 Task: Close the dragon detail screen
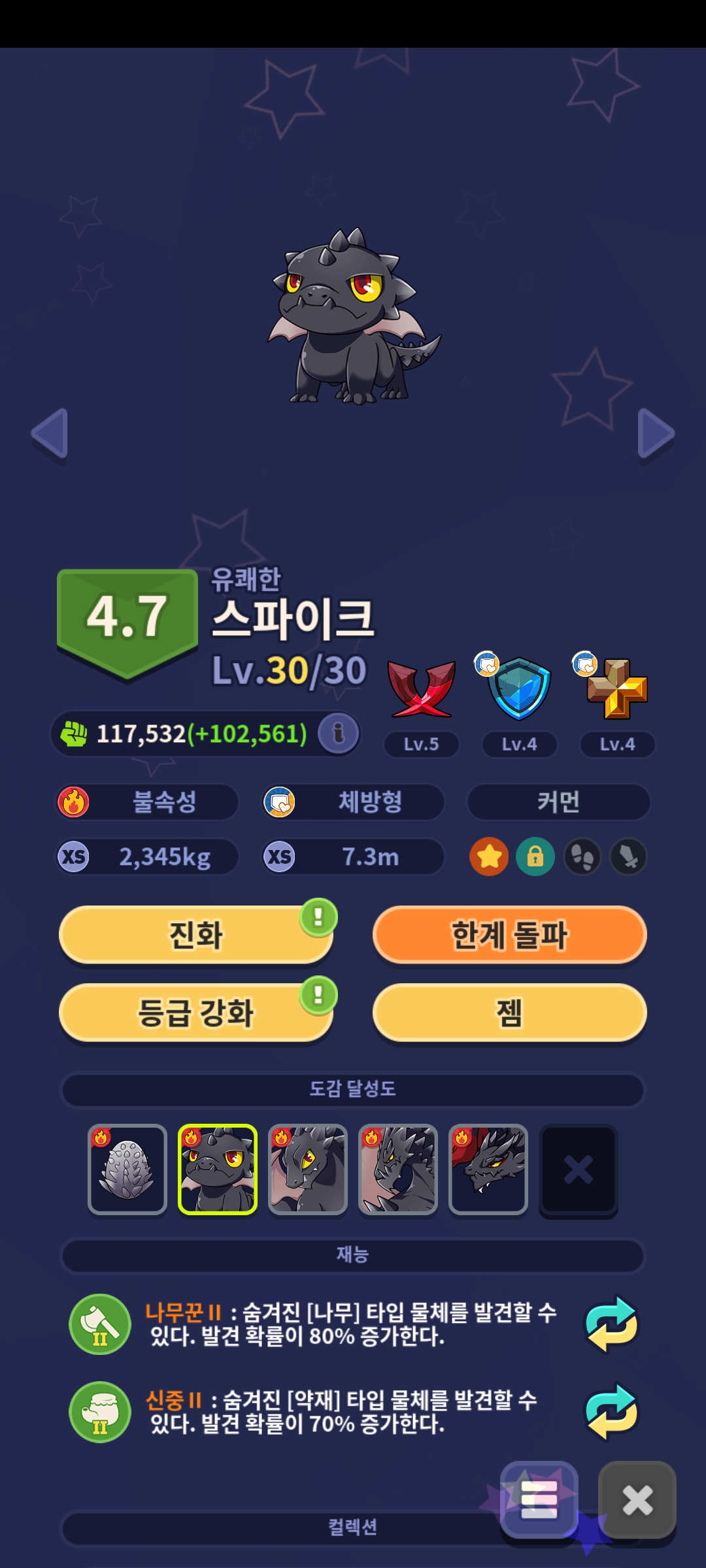click(x=637, y=1500)
